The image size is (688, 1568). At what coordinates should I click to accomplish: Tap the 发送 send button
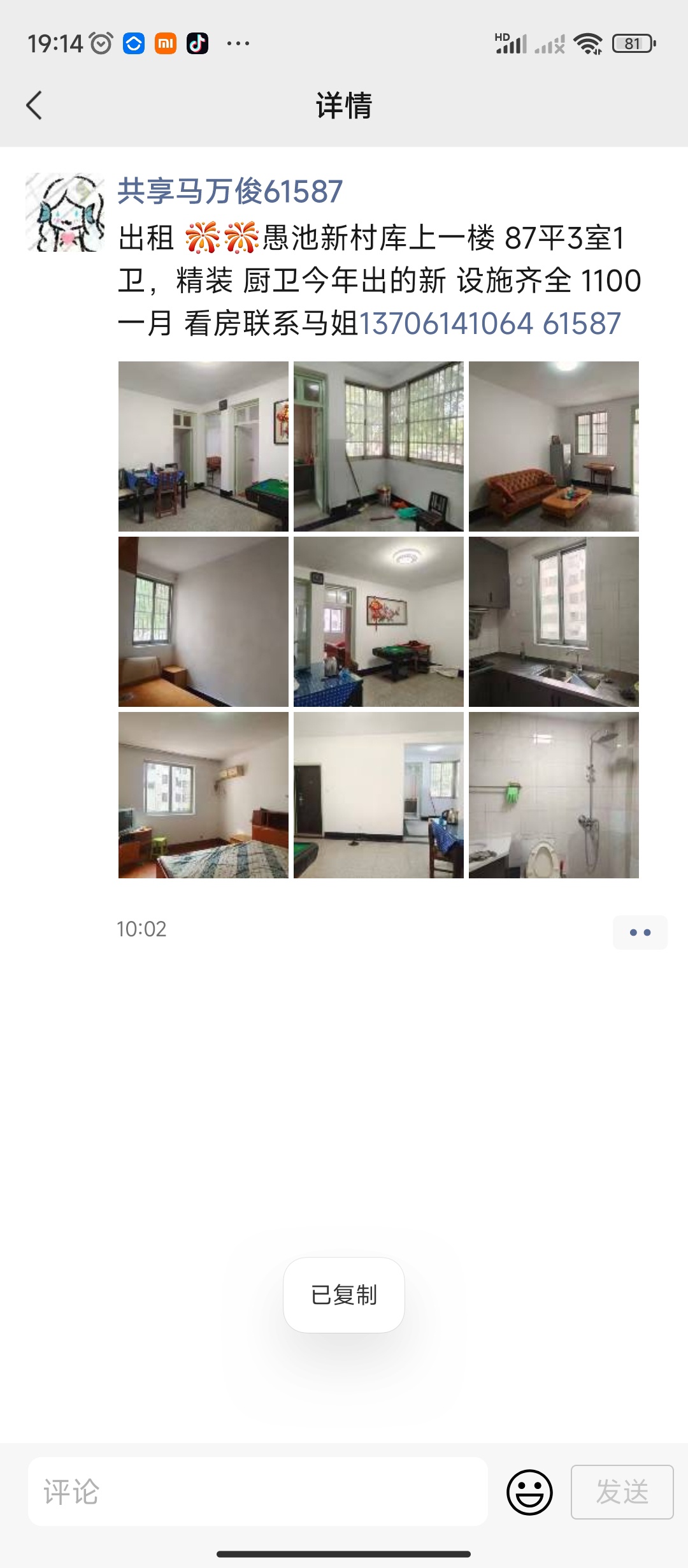(x=622, y=1492)
